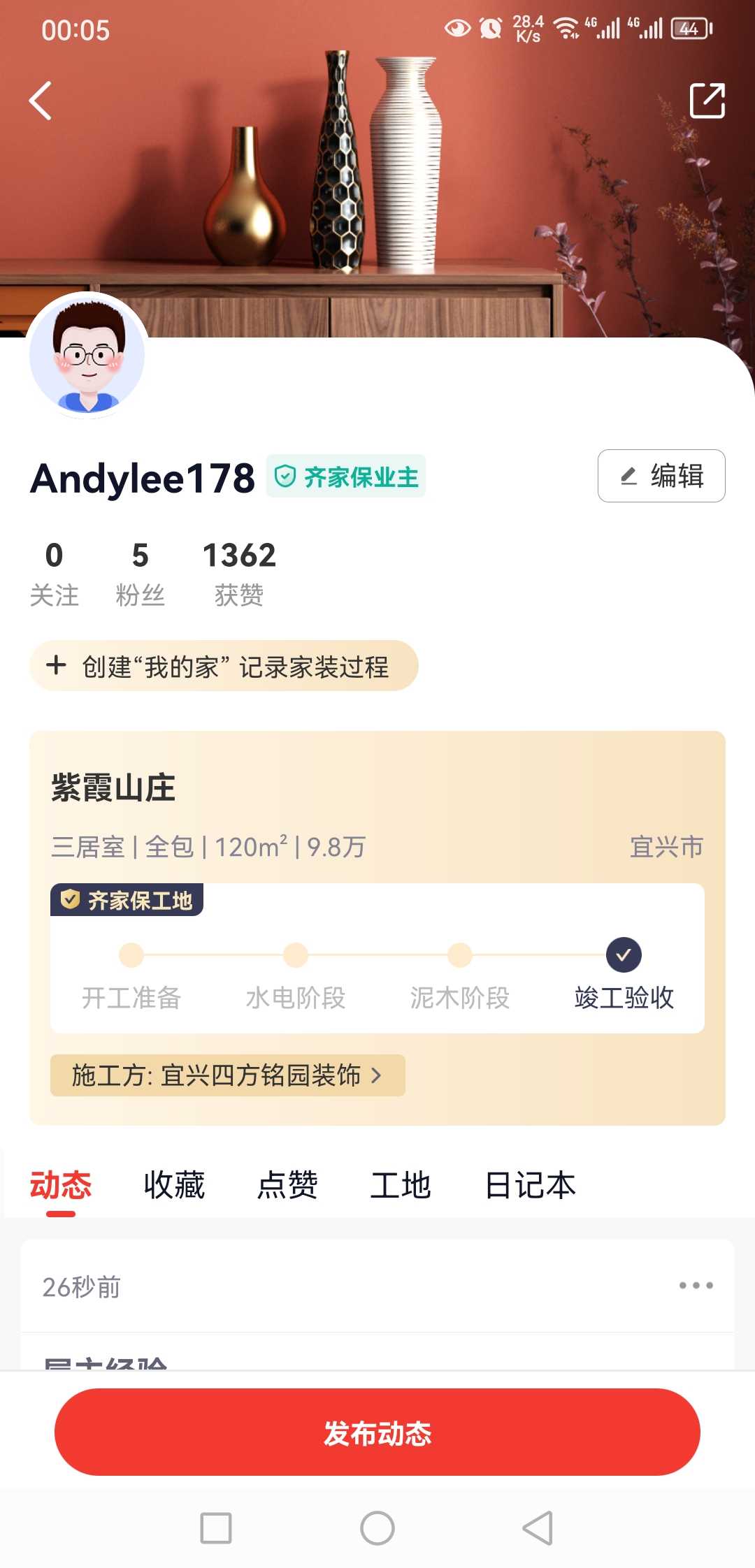Tap the 齐家保业主 verified badge
Image resolution: width=755 pixels, height=1568 pixels.
[x=346, y=477]
